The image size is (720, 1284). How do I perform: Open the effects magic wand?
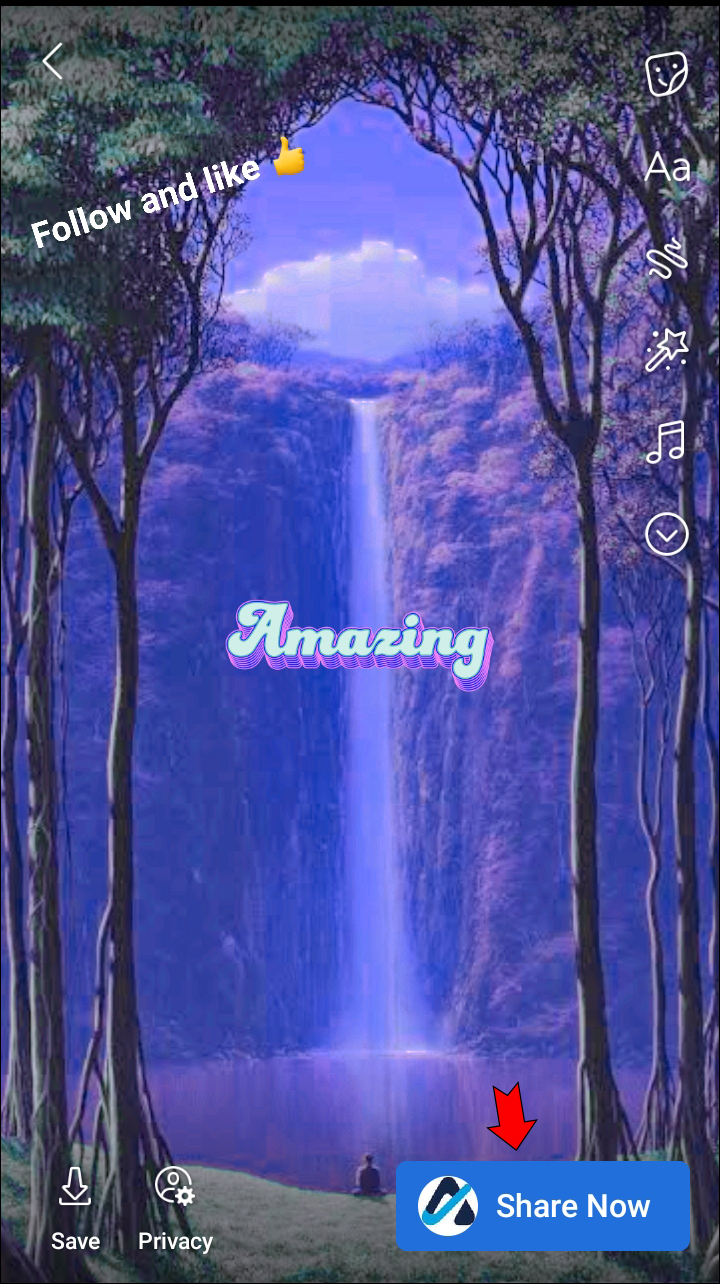pyautogui.click(x=666, y=351)
